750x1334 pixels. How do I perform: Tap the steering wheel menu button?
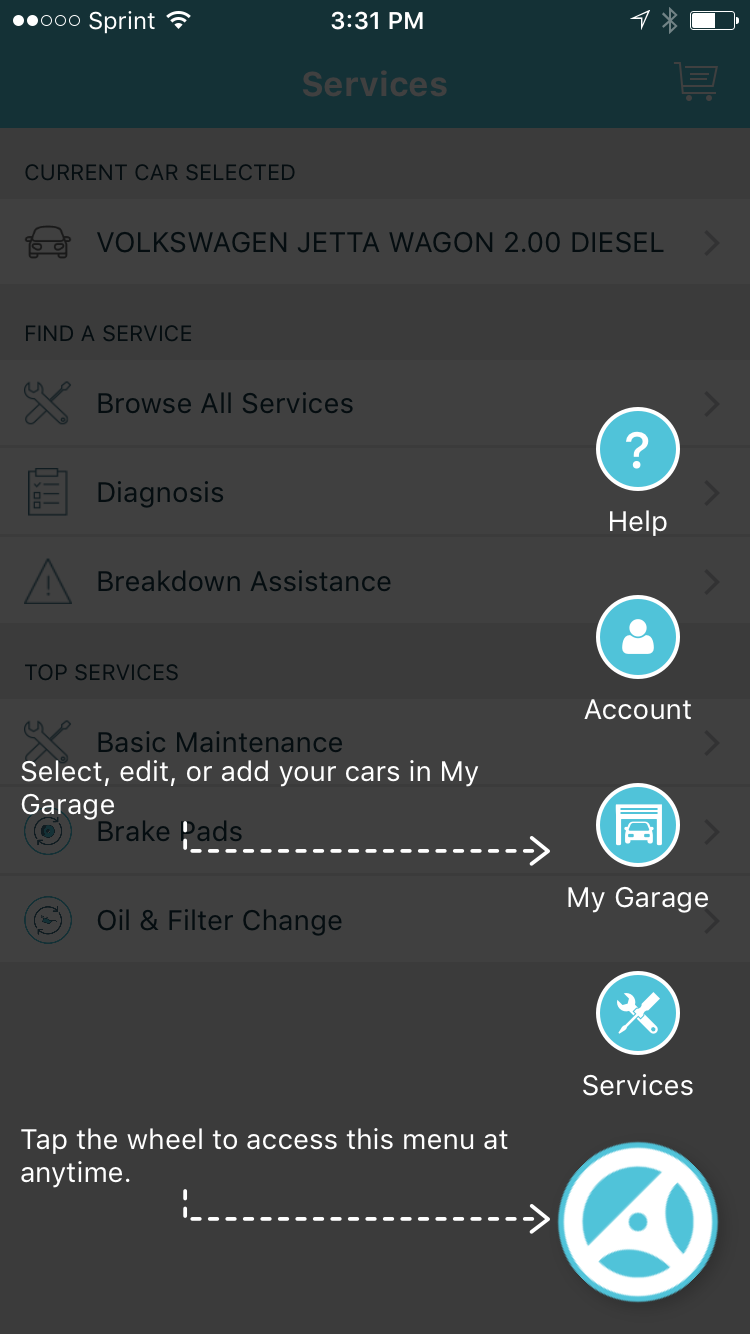(x=638, y=1221)
